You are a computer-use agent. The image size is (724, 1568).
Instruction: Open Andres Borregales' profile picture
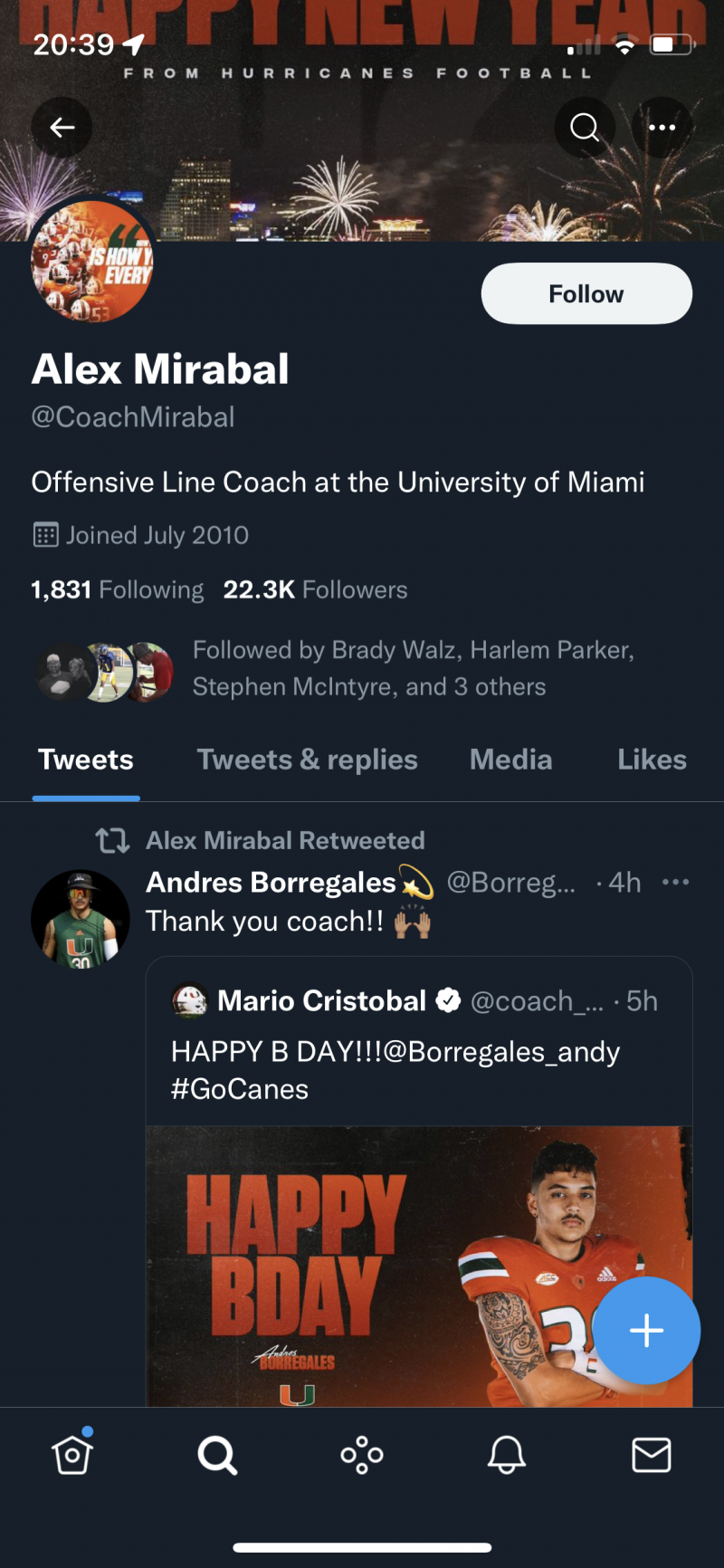(x=81, y=919)
